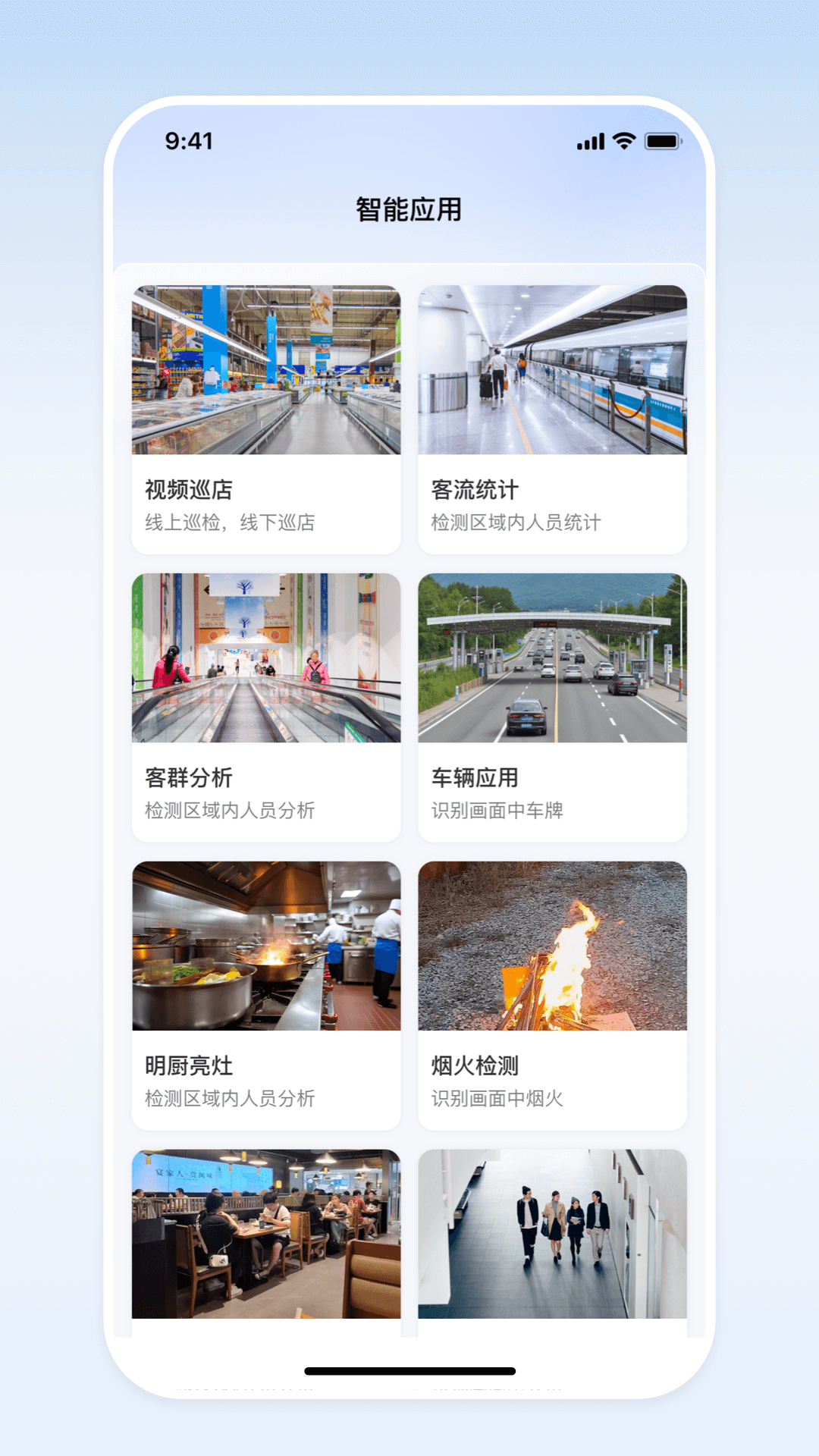Click the supermarket aisle thumbnail above 视频巡店

point(267,369)
